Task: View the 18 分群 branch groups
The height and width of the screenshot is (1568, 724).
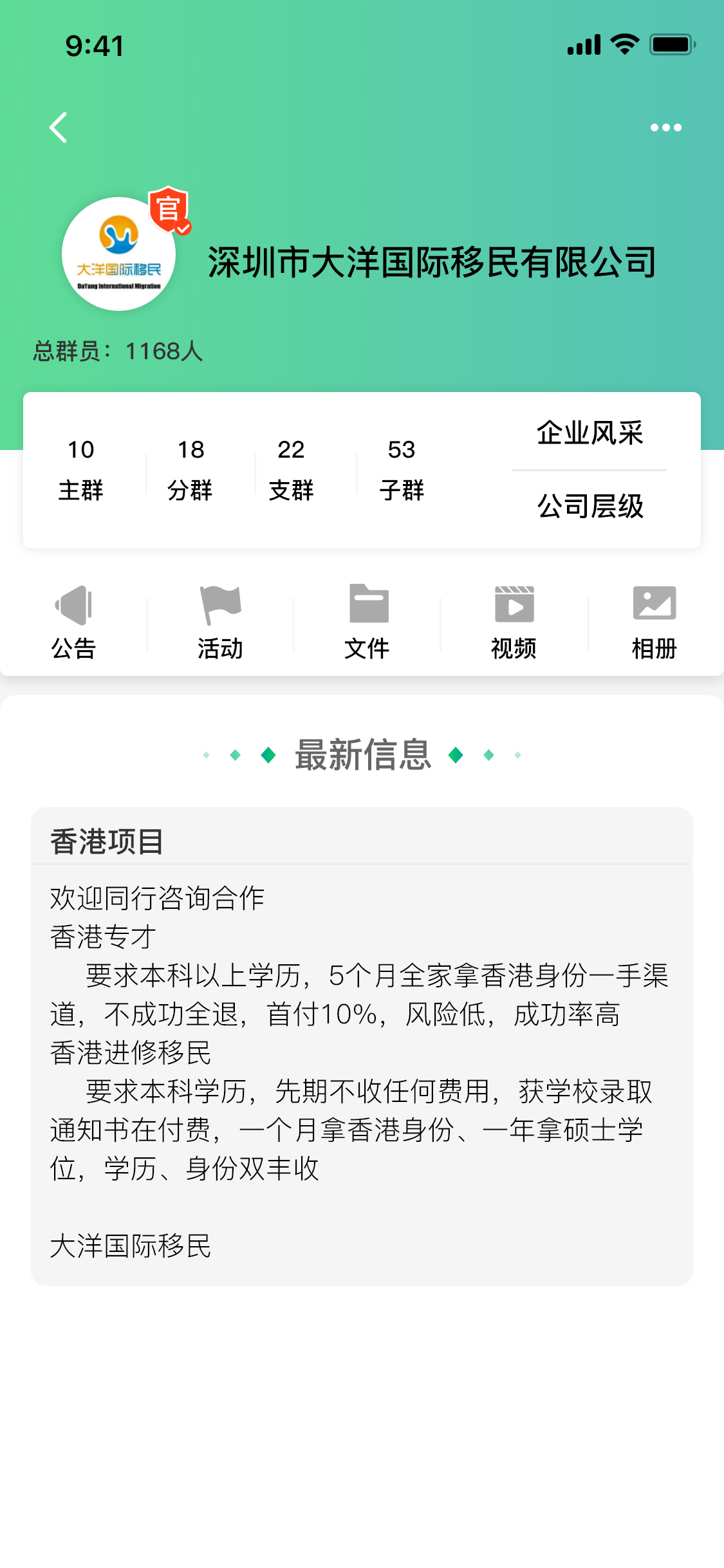Action: point(190,470)
